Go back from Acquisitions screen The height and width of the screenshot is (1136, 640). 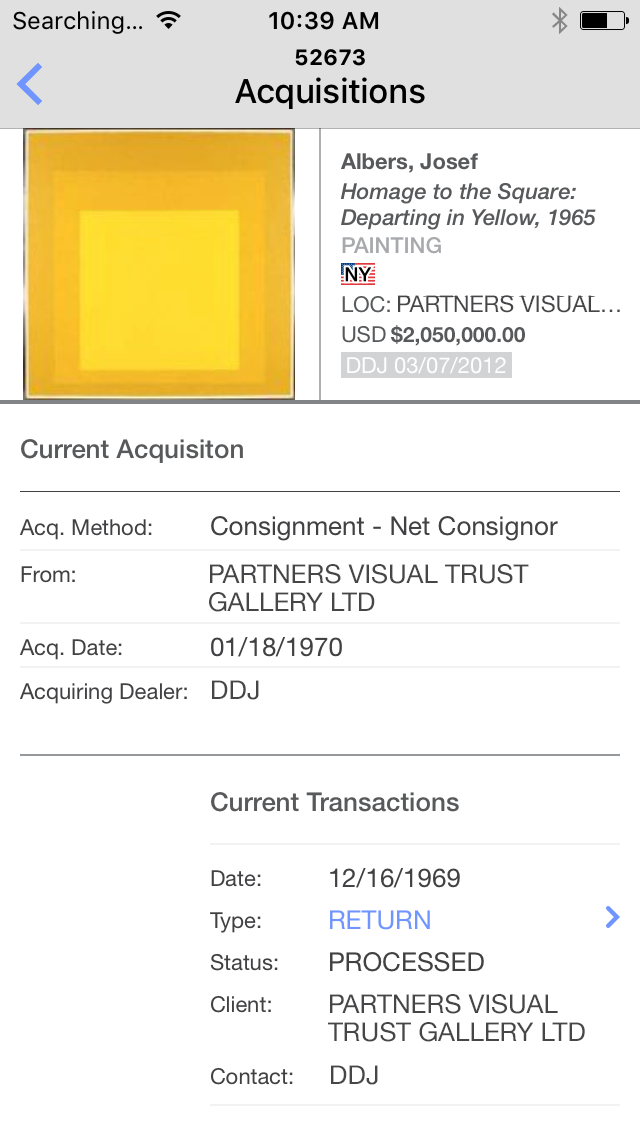[x=30, y=84]
